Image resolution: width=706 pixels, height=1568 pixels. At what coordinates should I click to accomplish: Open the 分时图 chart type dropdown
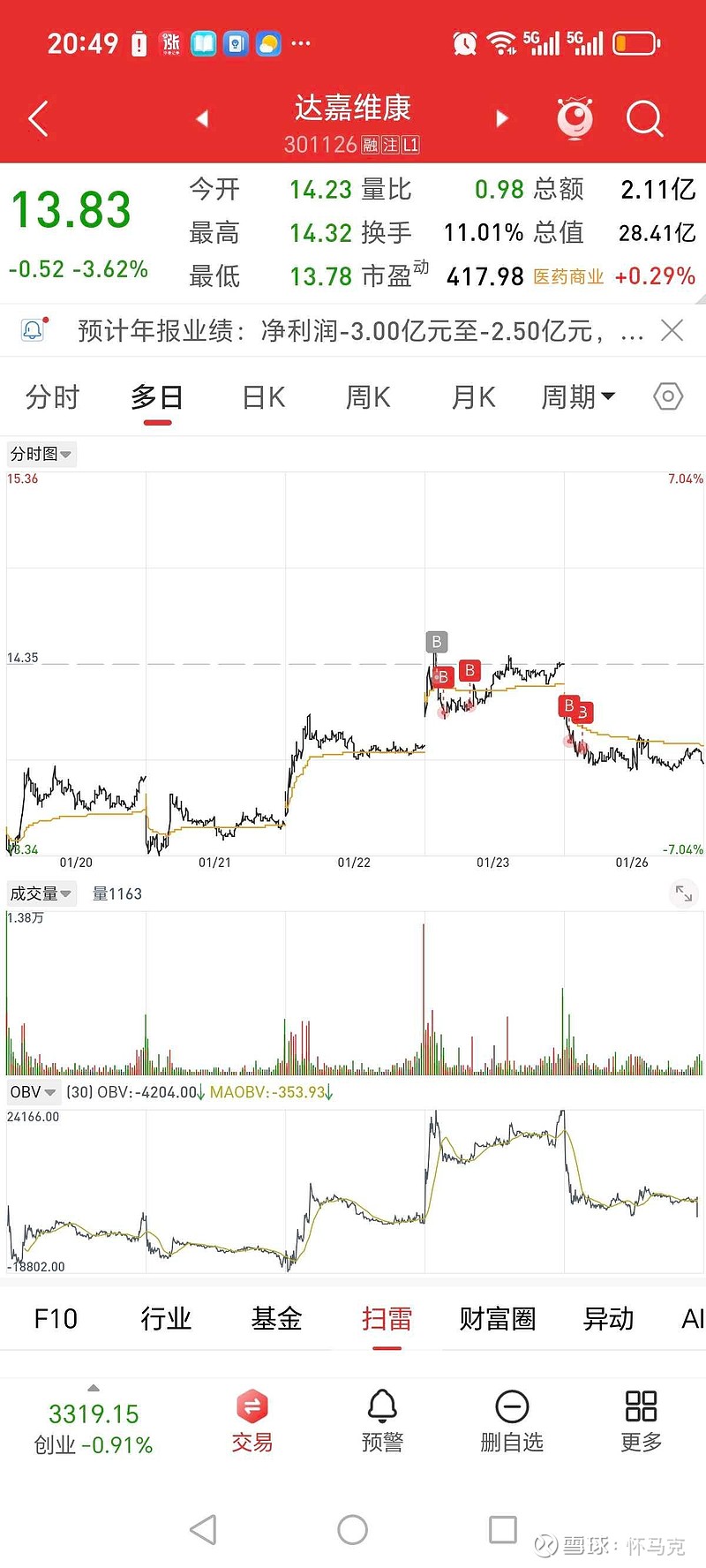41,453
